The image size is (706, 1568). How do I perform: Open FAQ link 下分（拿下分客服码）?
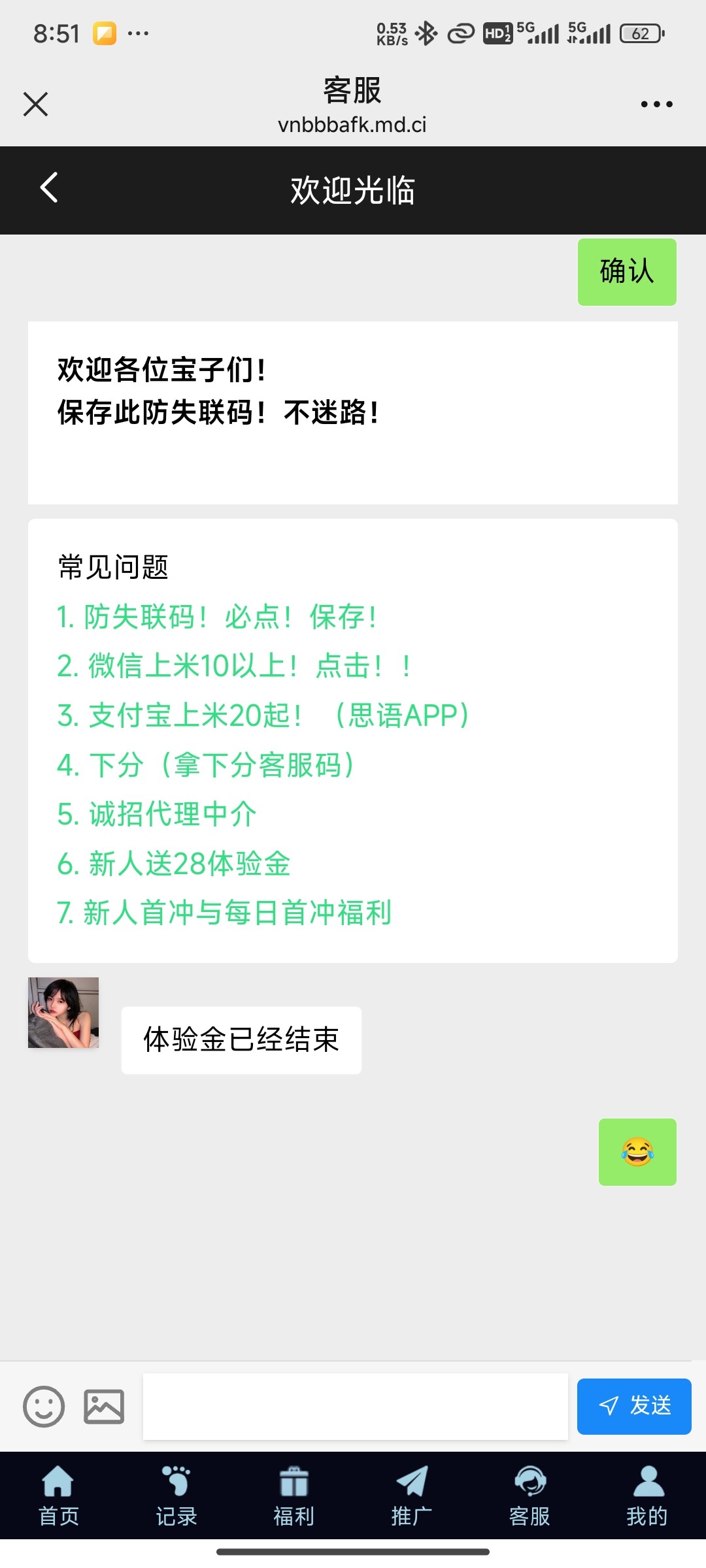(205, 764)
